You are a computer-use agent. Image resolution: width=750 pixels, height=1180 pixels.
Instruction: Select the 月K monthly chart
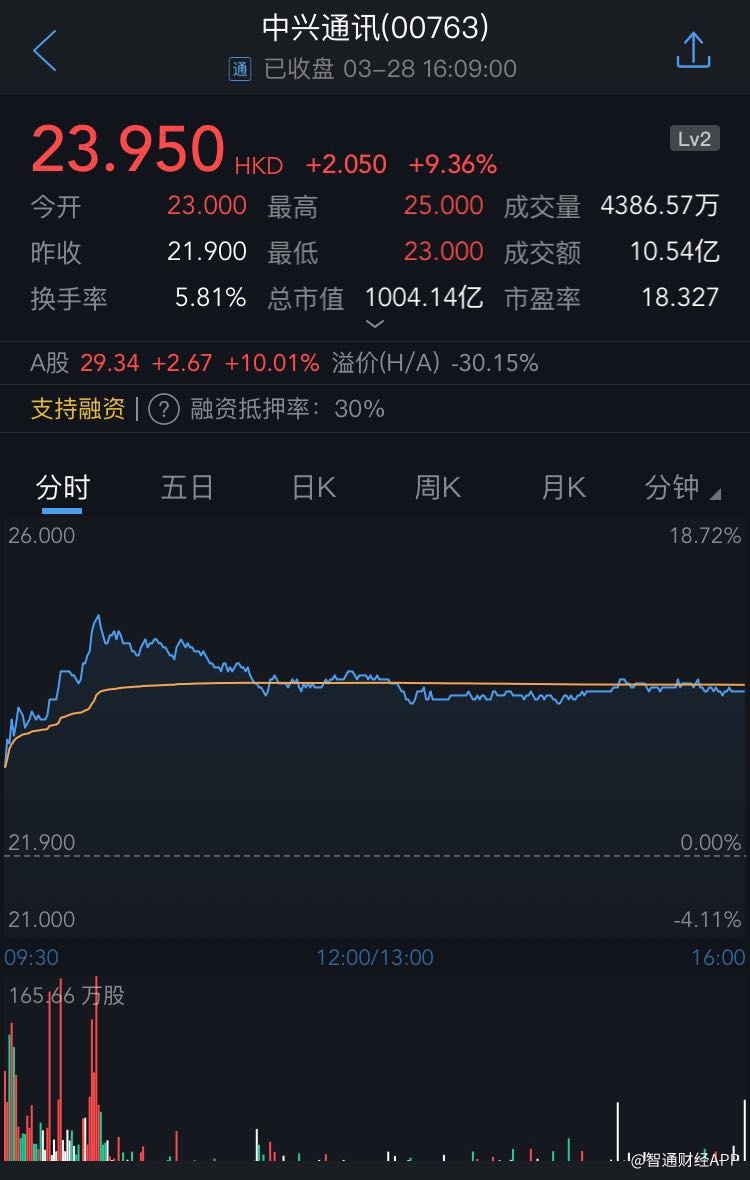(x=563, y=488)
